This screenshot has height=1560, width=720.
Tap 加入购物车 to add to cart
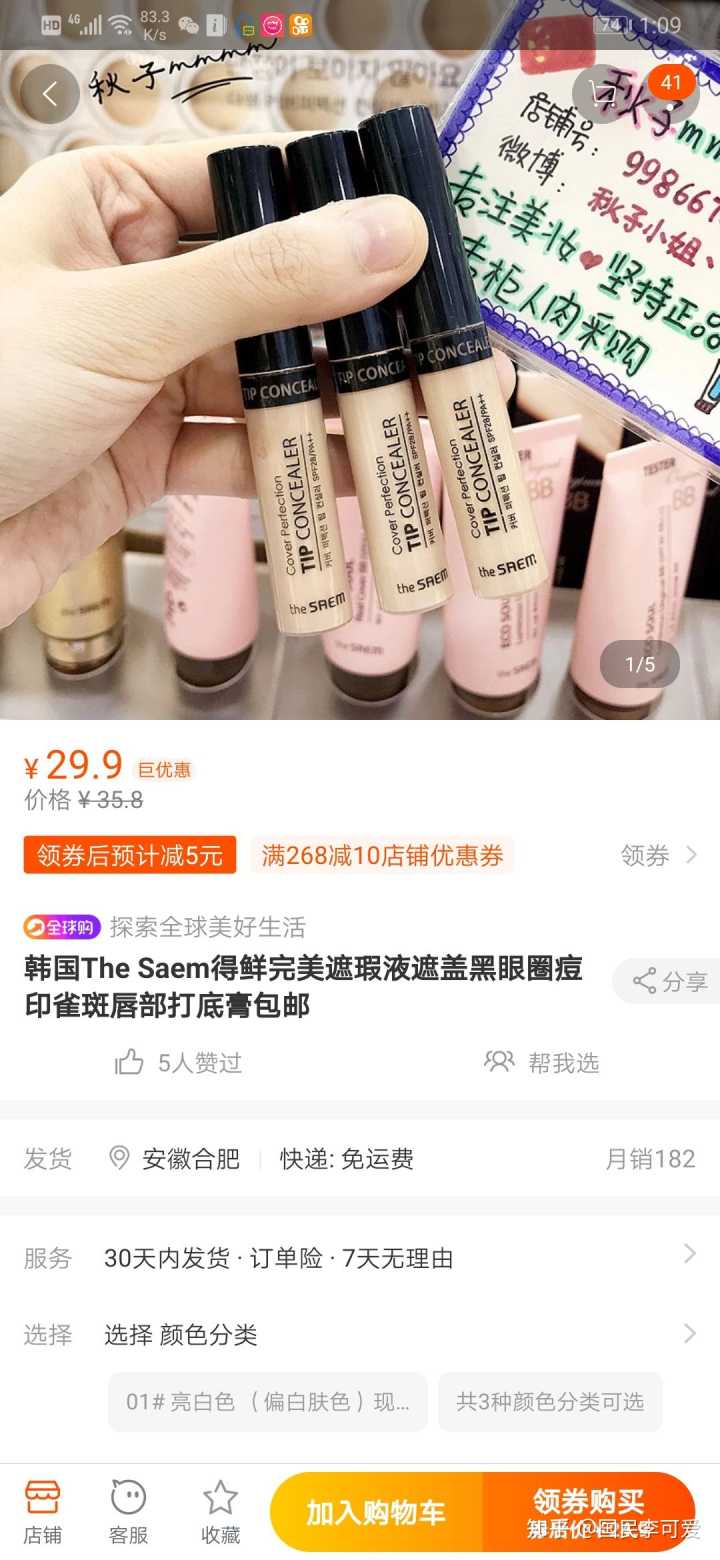click(x=376, y=1512)
